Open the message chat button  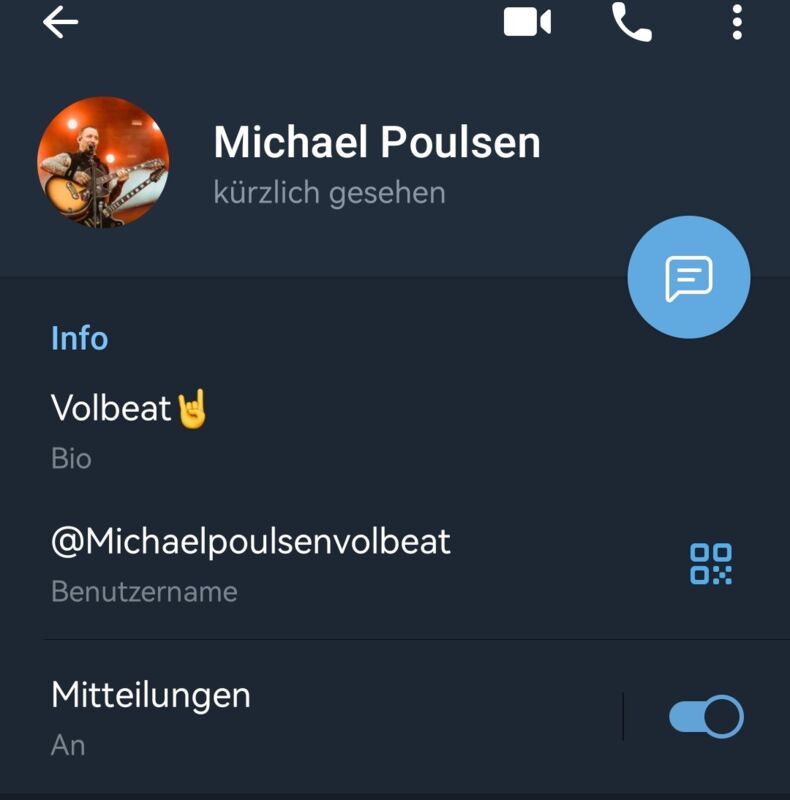coord(688,277)
